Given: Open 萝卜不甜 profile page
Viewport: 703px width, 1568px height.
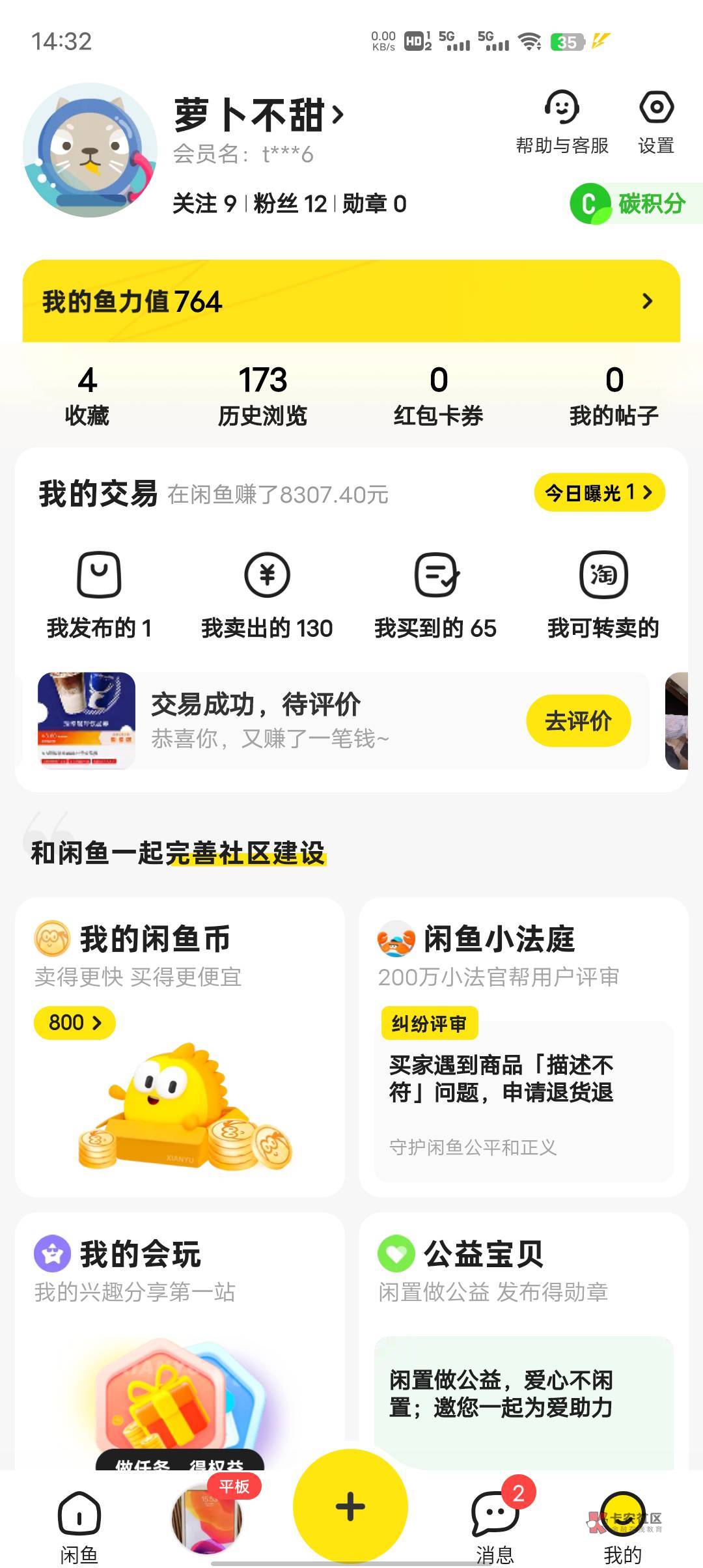Looking at the screenshot, I should coord(258,115).
